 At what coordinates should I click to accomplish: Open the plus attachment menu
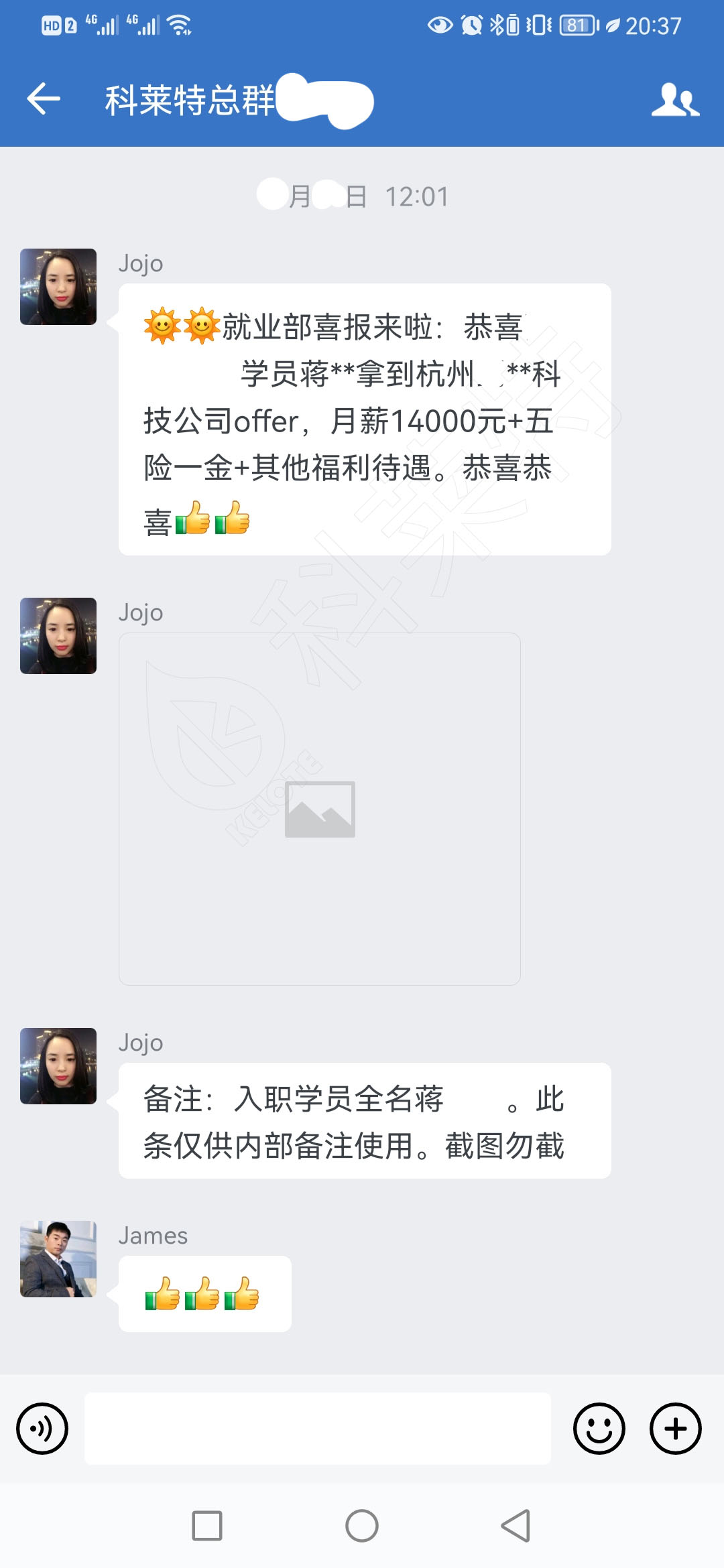pos(675,1429)
